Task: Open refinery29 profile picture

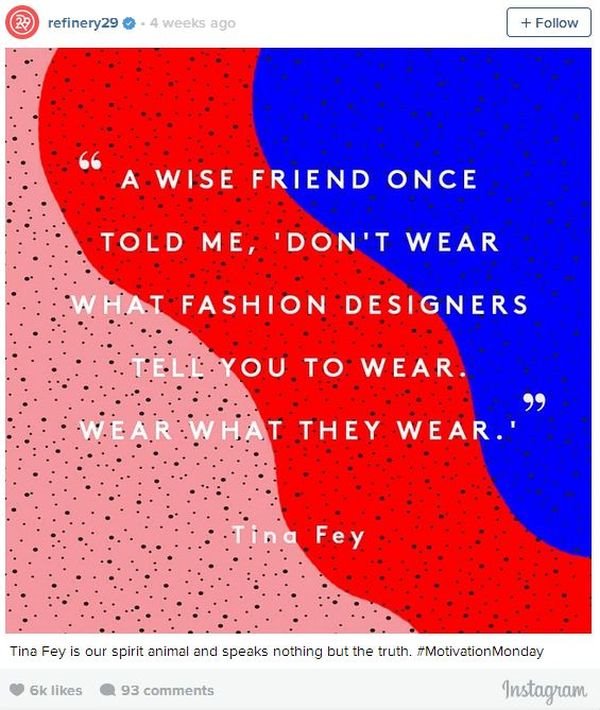Action: [24, 23]
